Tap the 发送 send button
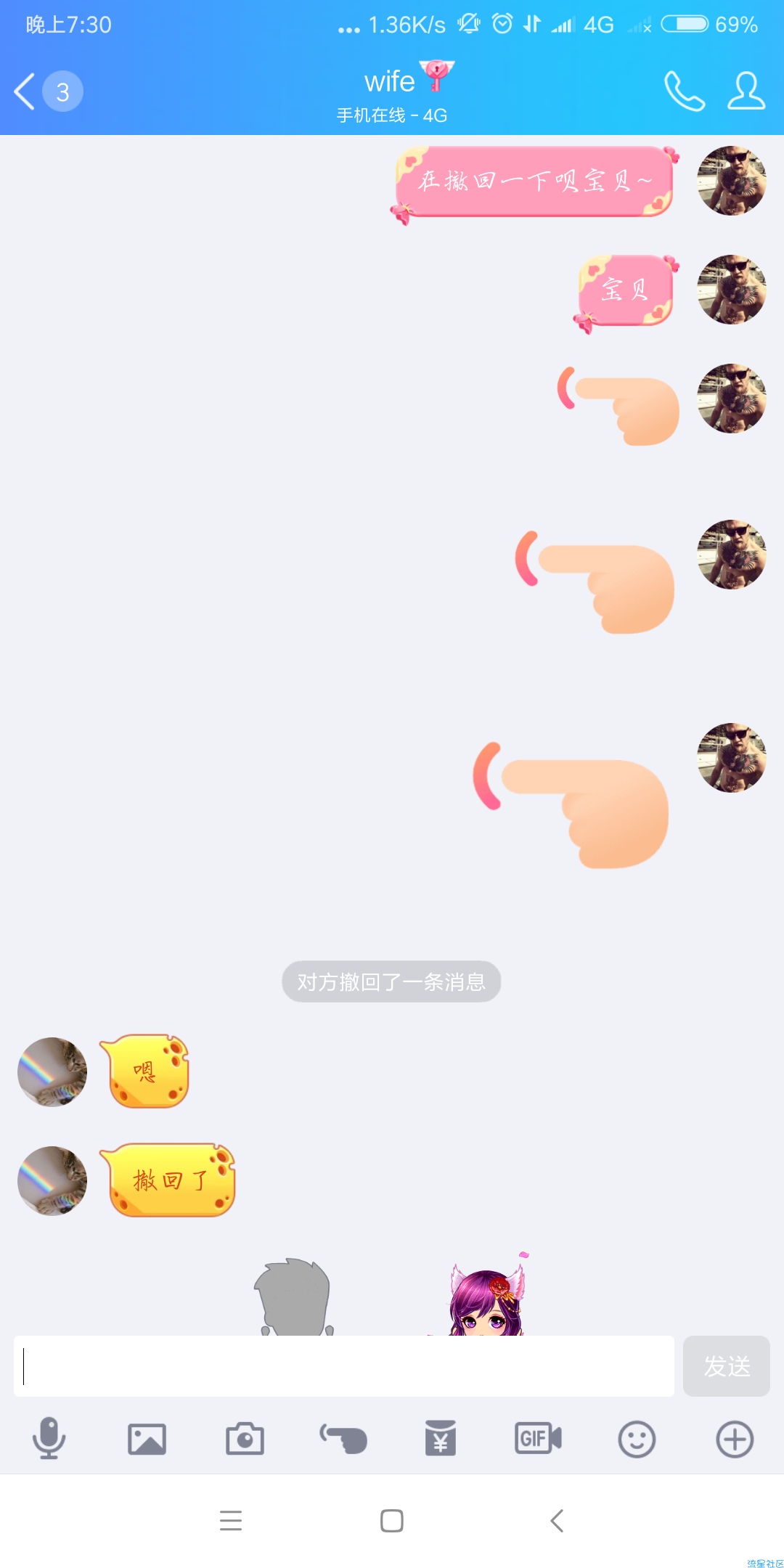The image size is (784, 1568). pos(726,1366)
